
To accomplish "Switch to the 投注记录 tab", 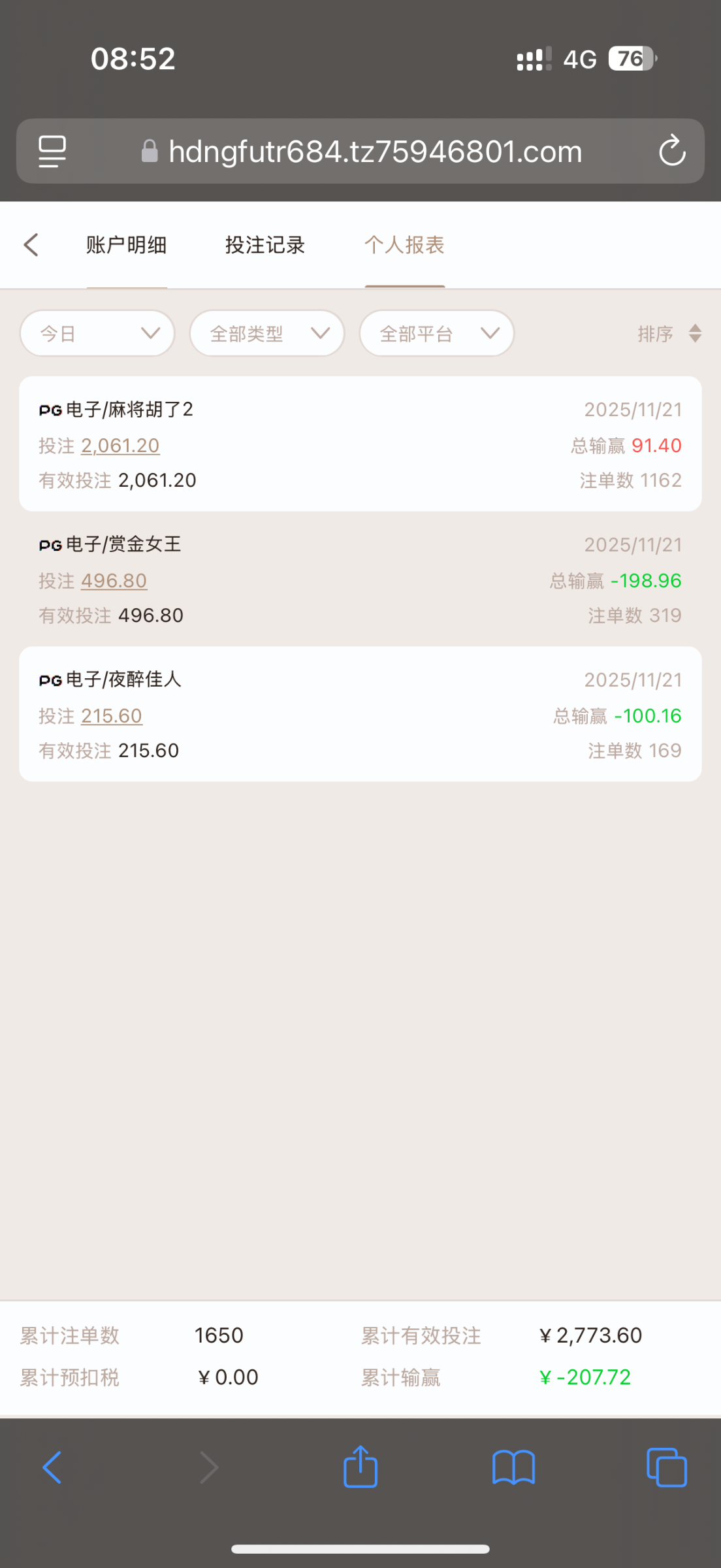I will [x=265, y=245].
